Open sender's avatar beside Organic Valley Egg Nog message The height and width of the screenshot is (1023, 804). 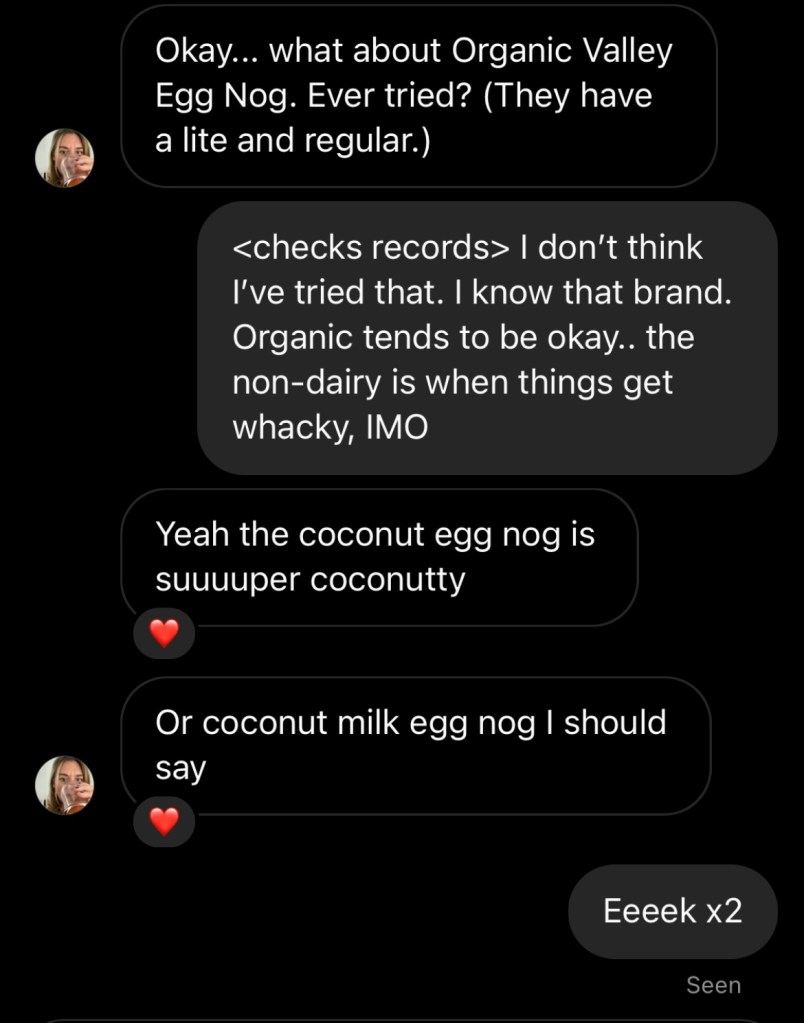(x=64, y=158)
